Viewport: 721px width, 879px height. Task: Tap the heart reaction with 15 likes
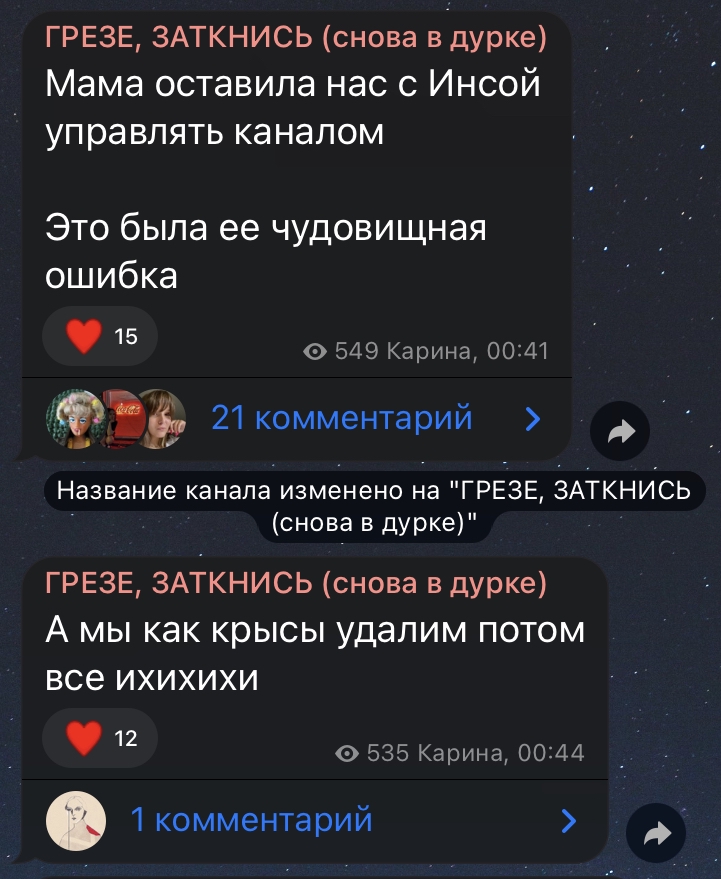point(99,336)
